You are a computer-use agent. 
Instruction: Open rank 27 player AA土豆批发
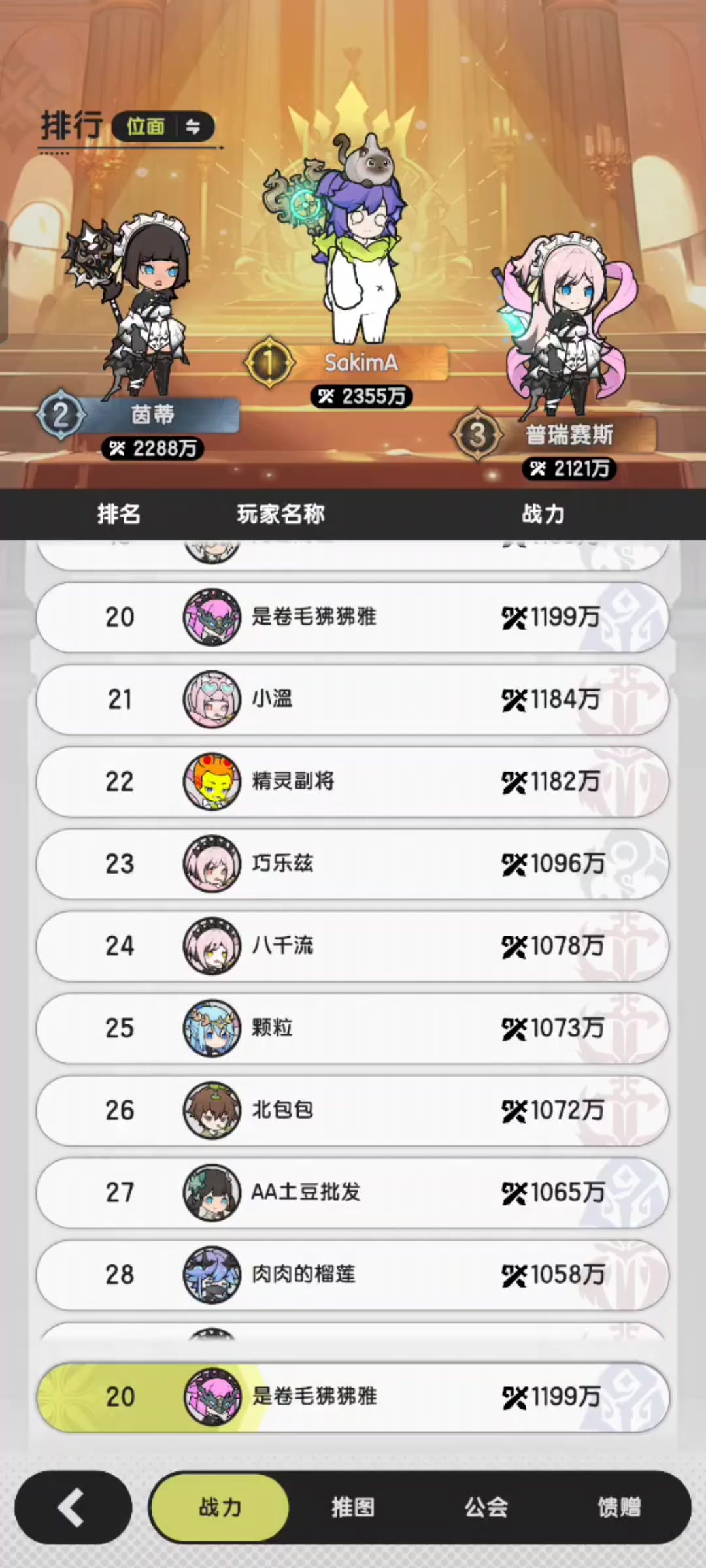tap(353, 1192)
